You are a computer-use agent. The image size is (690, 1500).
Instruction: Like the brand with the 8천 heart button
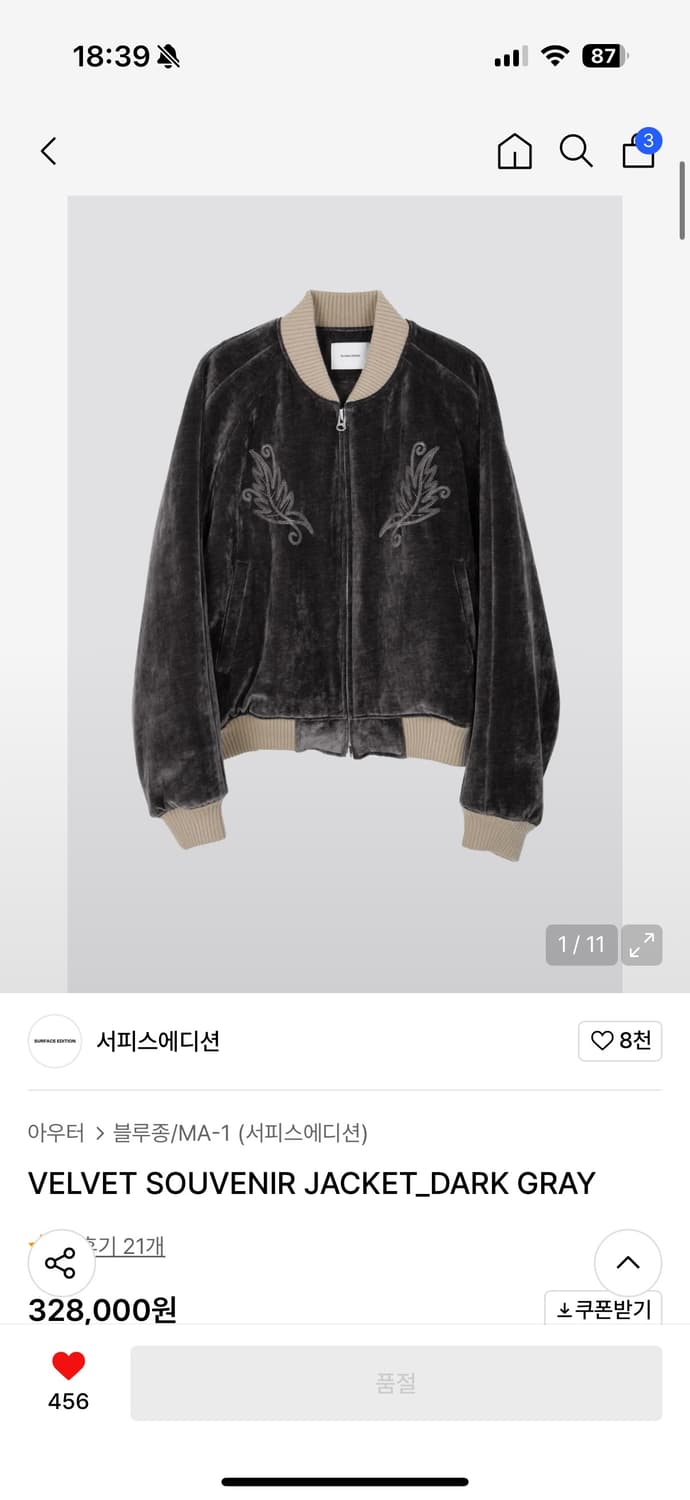tap(620, 1041)
